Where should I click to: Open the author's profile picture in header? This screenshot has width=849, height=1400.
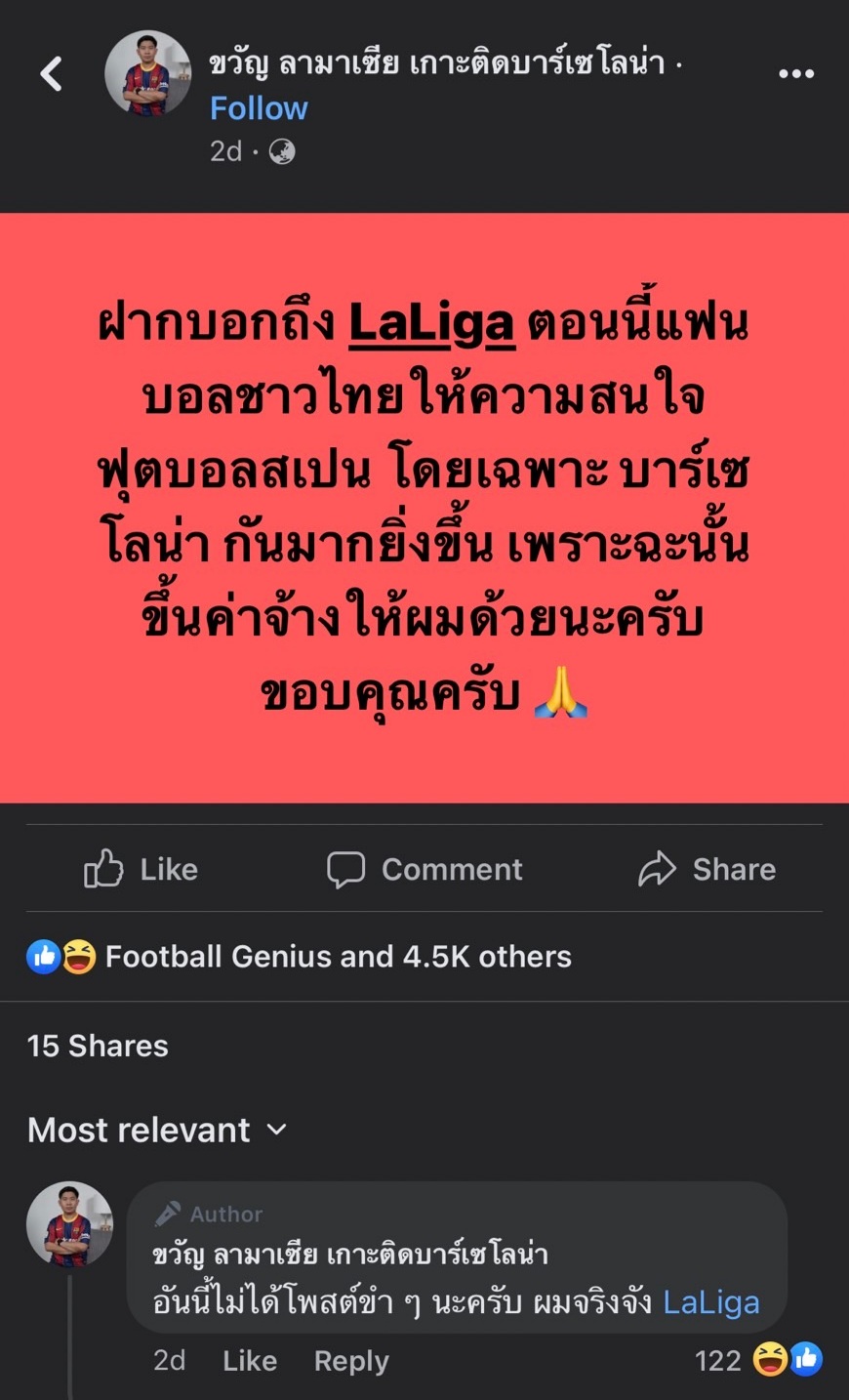point(147,74)
